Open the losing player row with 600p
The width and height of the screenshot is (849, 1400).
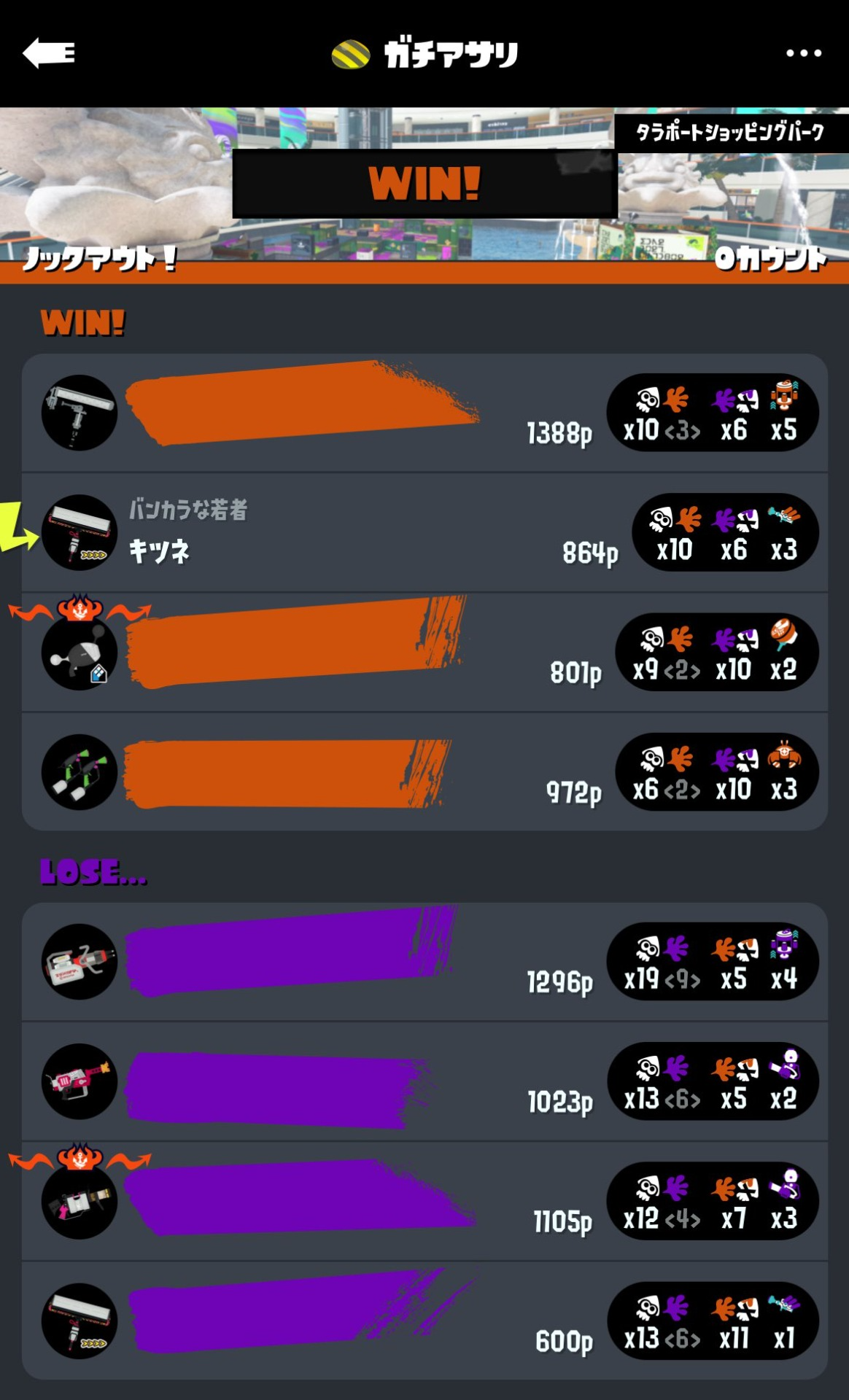(424, 1321)
